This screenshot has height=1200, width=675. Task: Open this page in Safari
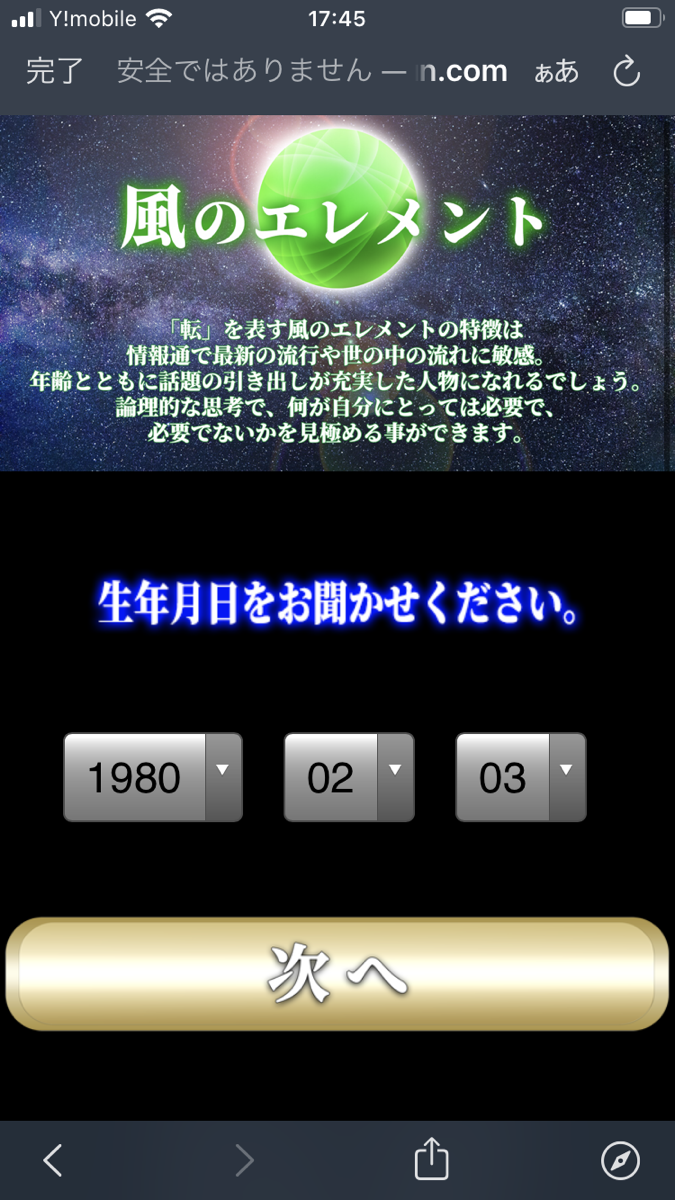[620, 1160]
